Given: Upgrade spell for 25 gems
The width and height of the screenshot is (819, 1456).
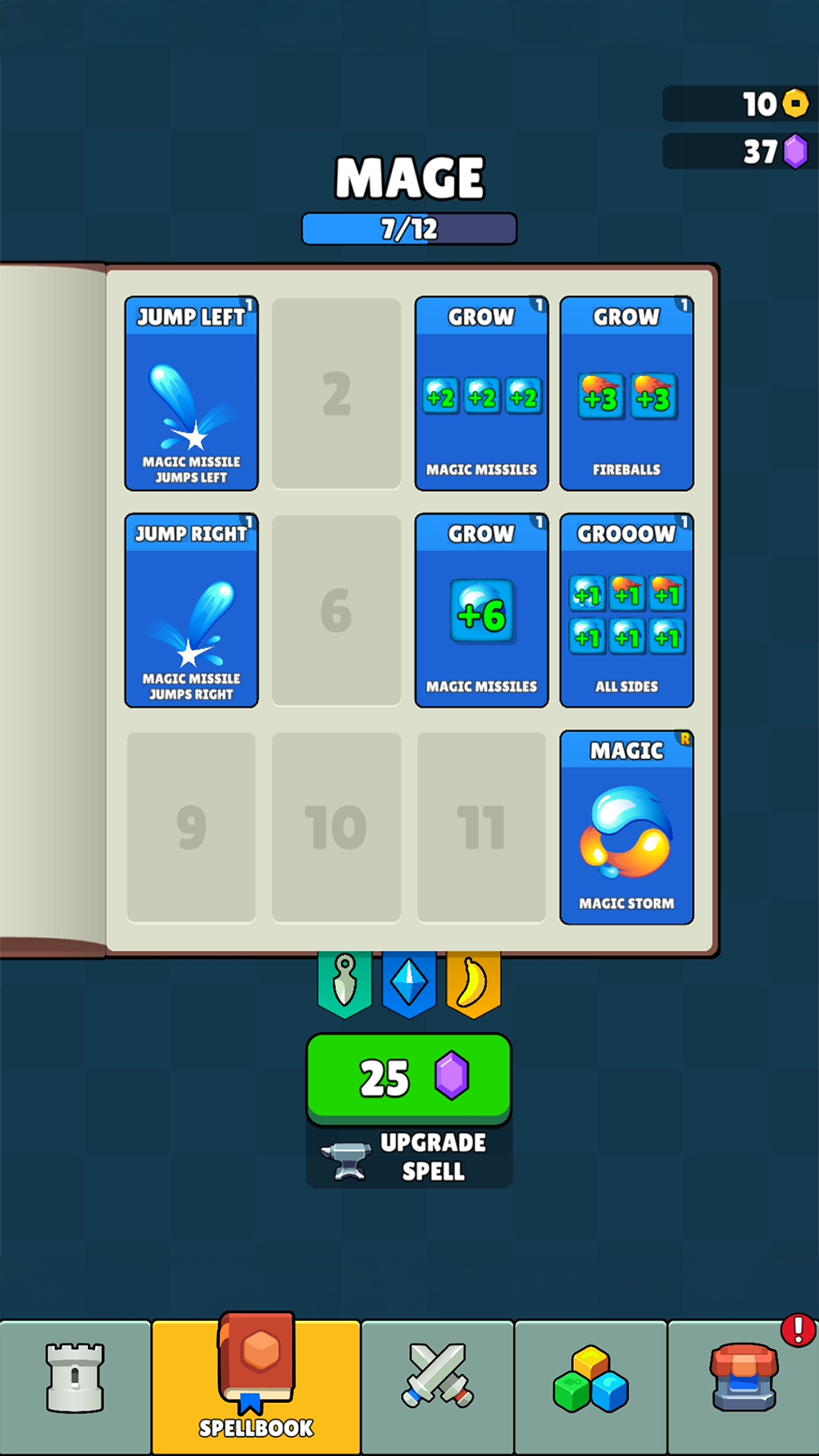Looking at the screenshot, I should [409, 1078].
